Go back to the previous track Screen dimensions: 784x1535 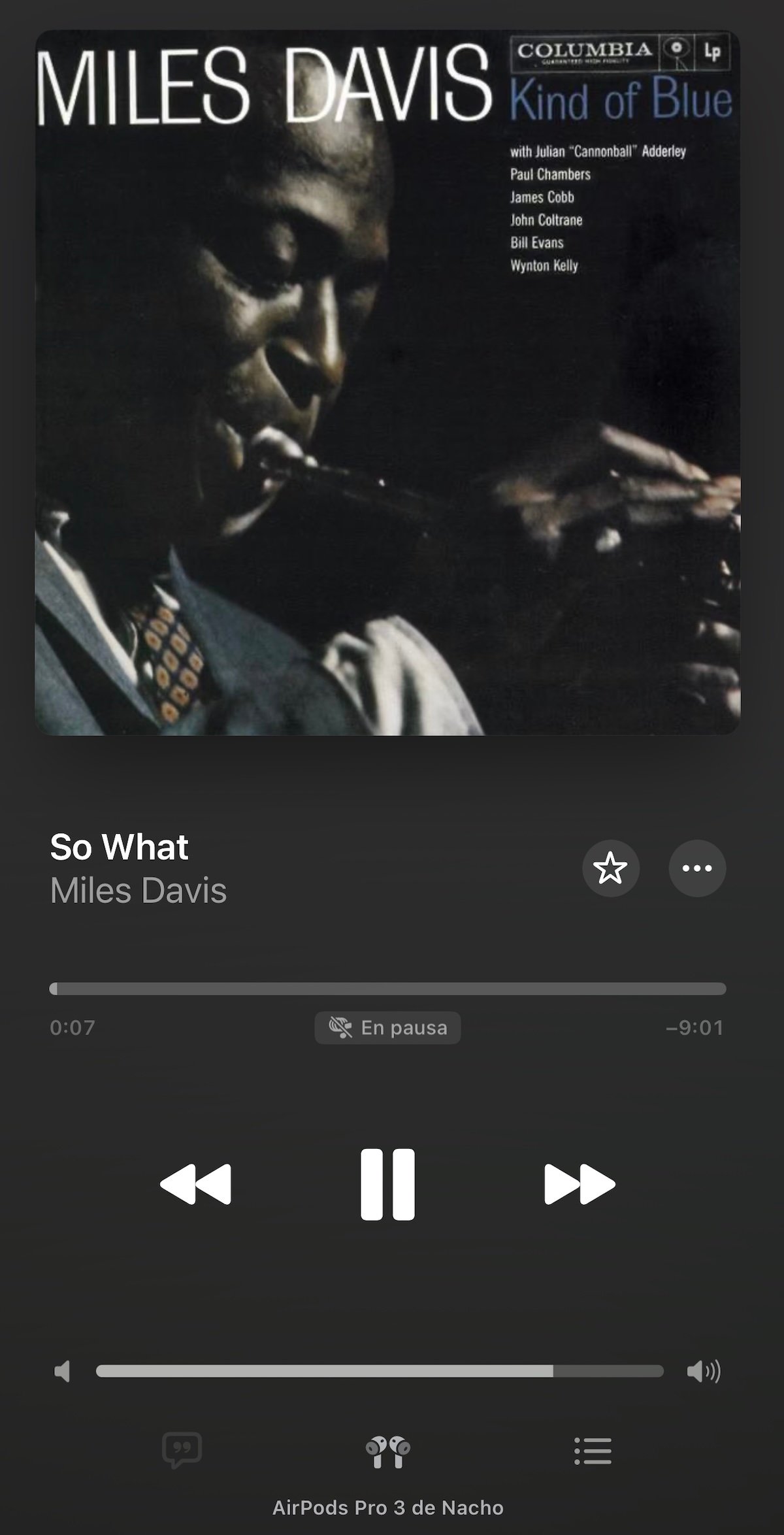[x=195, y=1183]
